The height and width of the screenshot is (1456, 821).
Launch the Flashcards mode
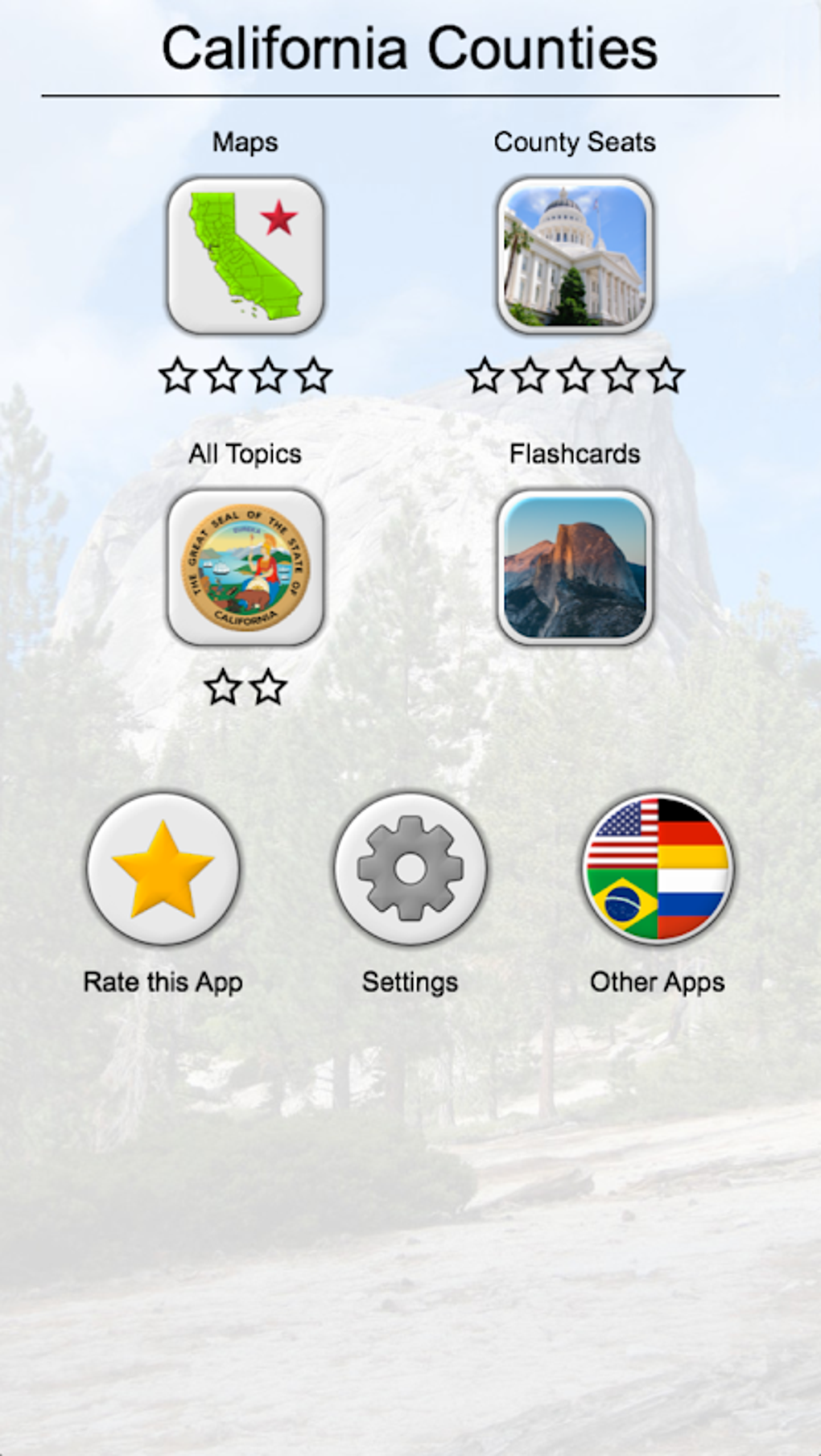tap(574, 567)
